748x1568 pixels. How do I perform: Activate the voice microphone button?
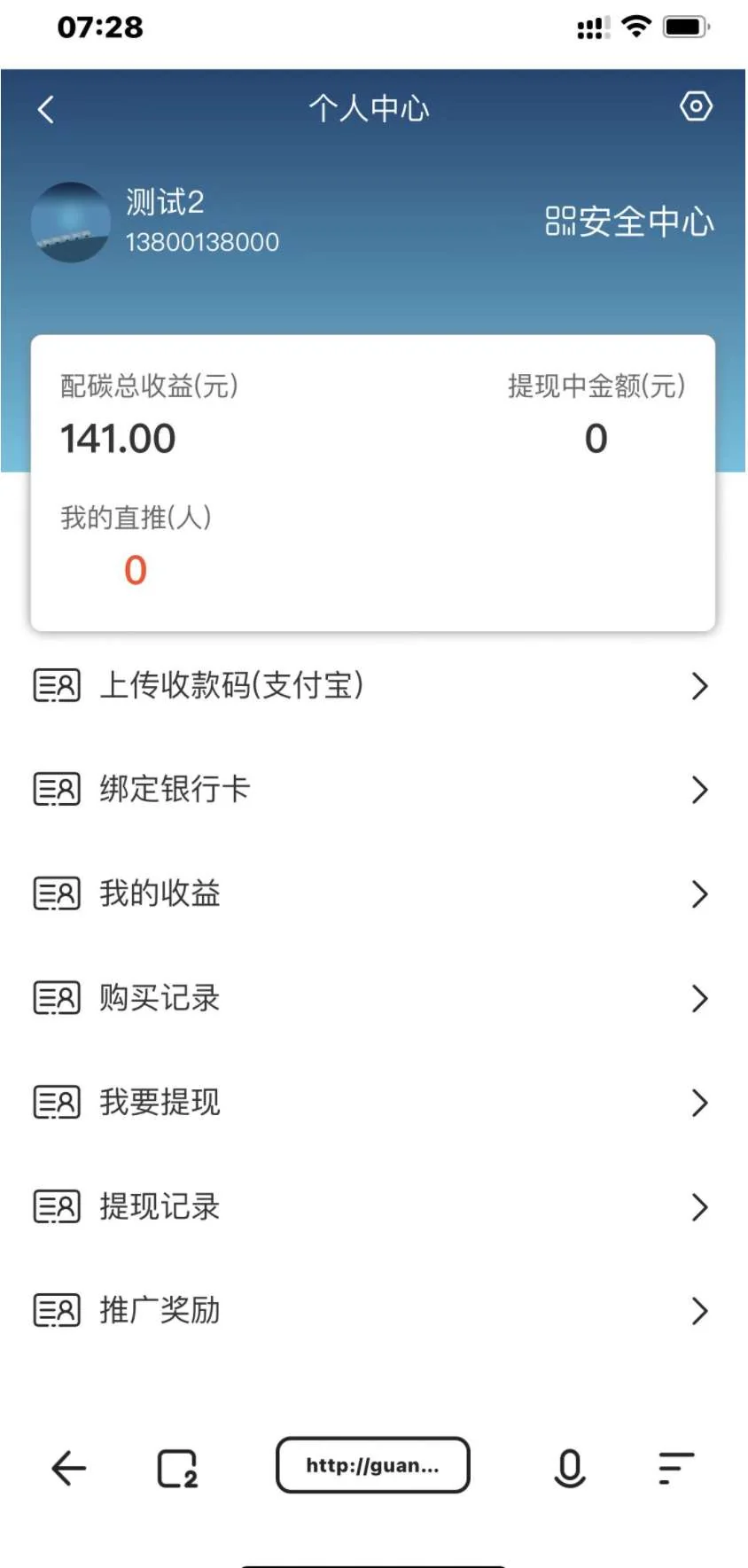pyautogui.click(x=569, y=1468)
